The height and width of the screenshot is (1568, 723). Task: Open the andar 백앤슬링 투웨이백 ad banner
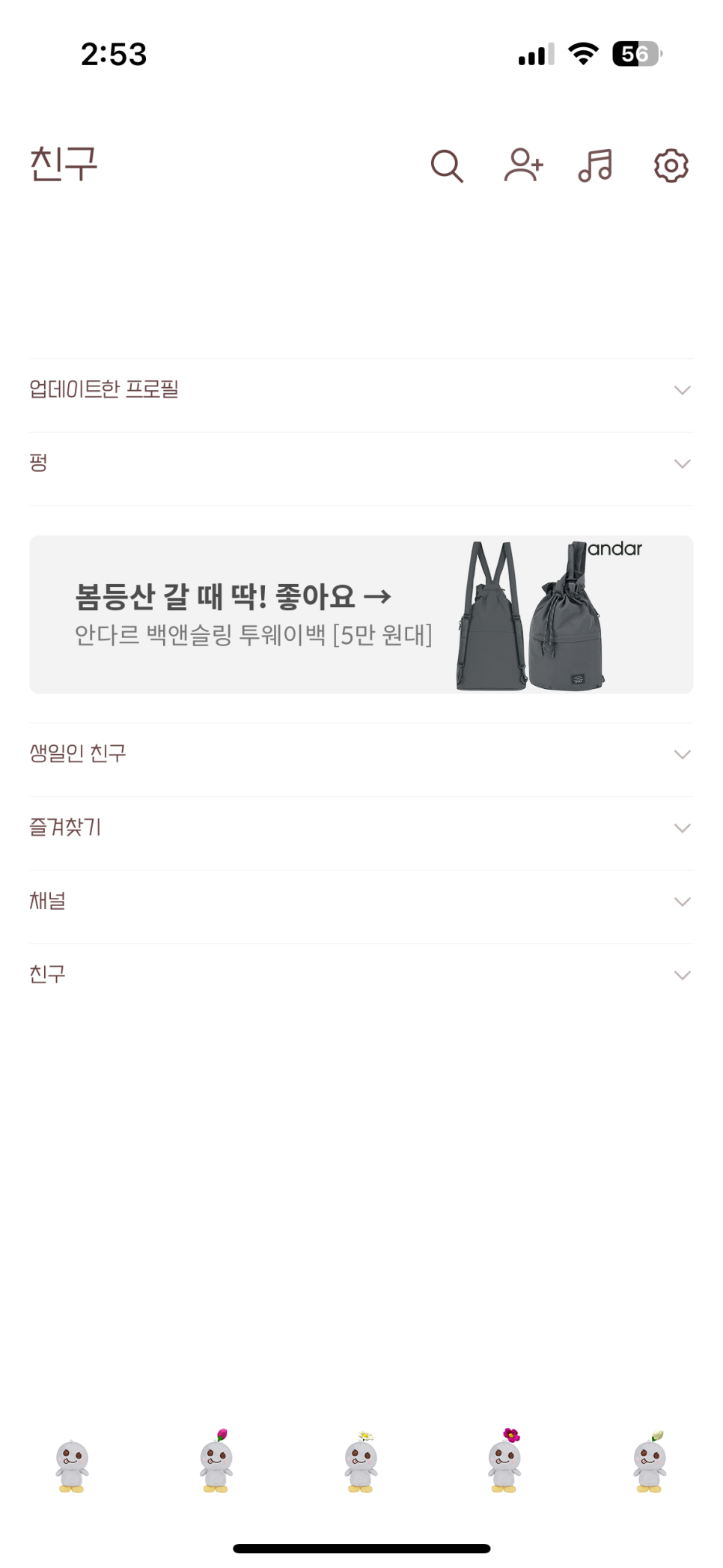tap(361, 614)
